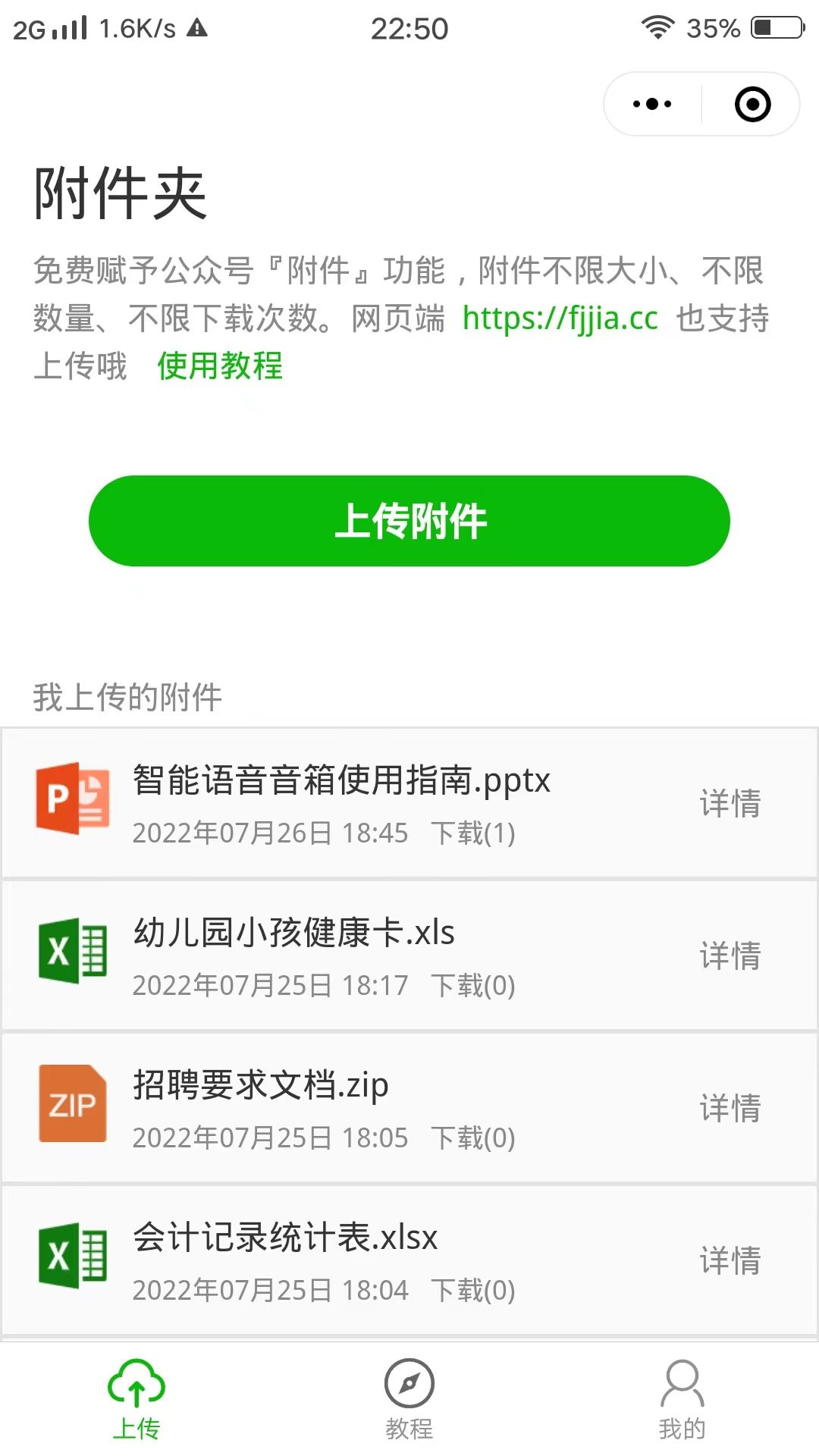The width and height of the screenshot is (819, 1456).
Task: Click 详情 for 幼儿园小孩健康卡.xls
Action: 730,957
